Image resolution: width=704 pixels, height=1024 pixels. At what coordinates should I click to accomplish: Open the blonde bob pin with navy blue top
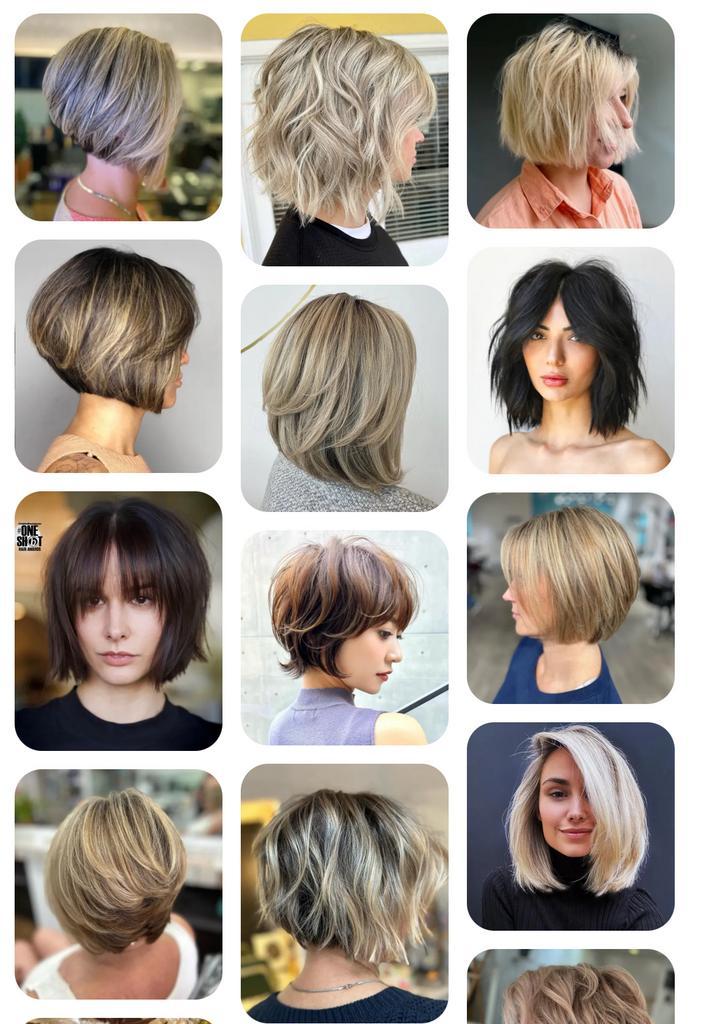570,598
